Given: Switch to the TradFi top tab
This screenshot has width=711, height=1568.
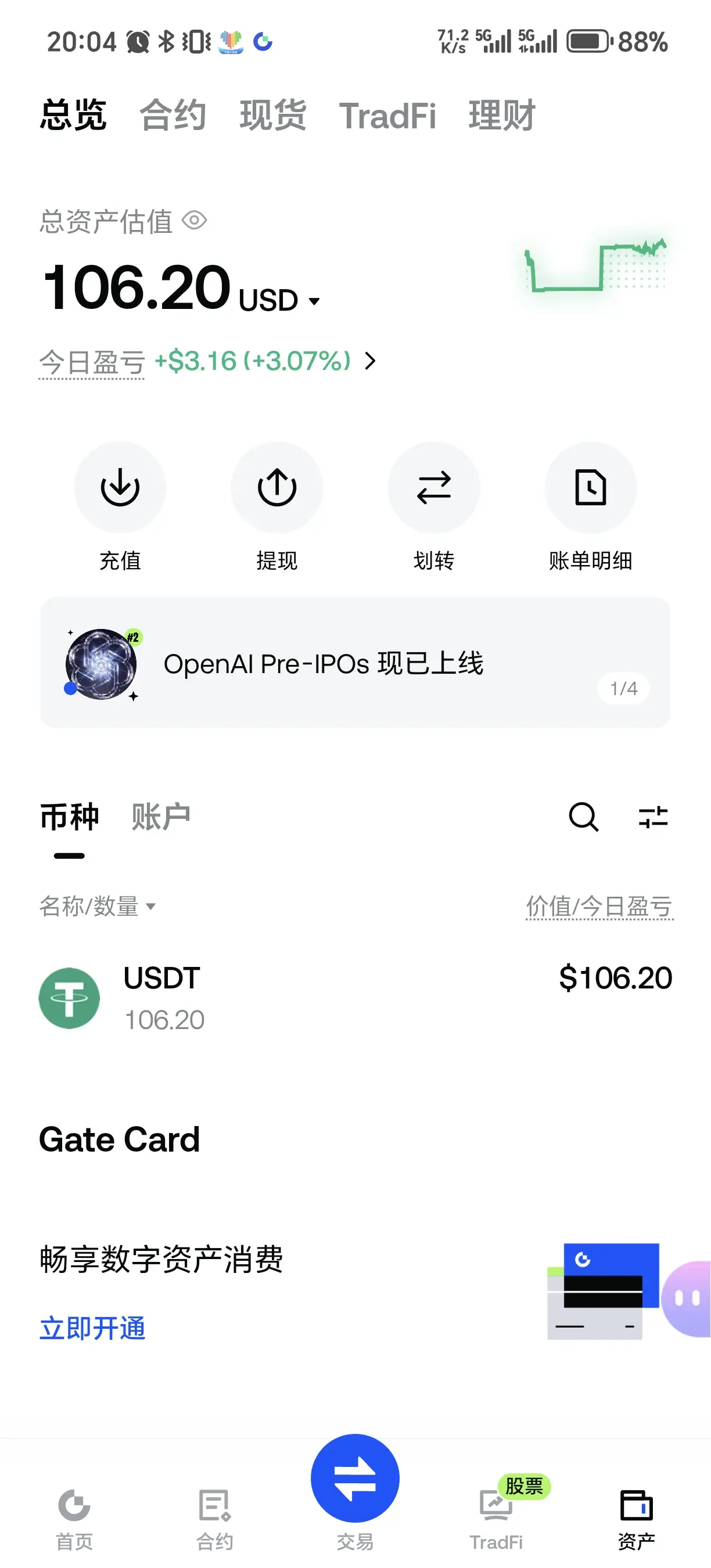Looking at the screenshot, I should [x=388, y=116].
